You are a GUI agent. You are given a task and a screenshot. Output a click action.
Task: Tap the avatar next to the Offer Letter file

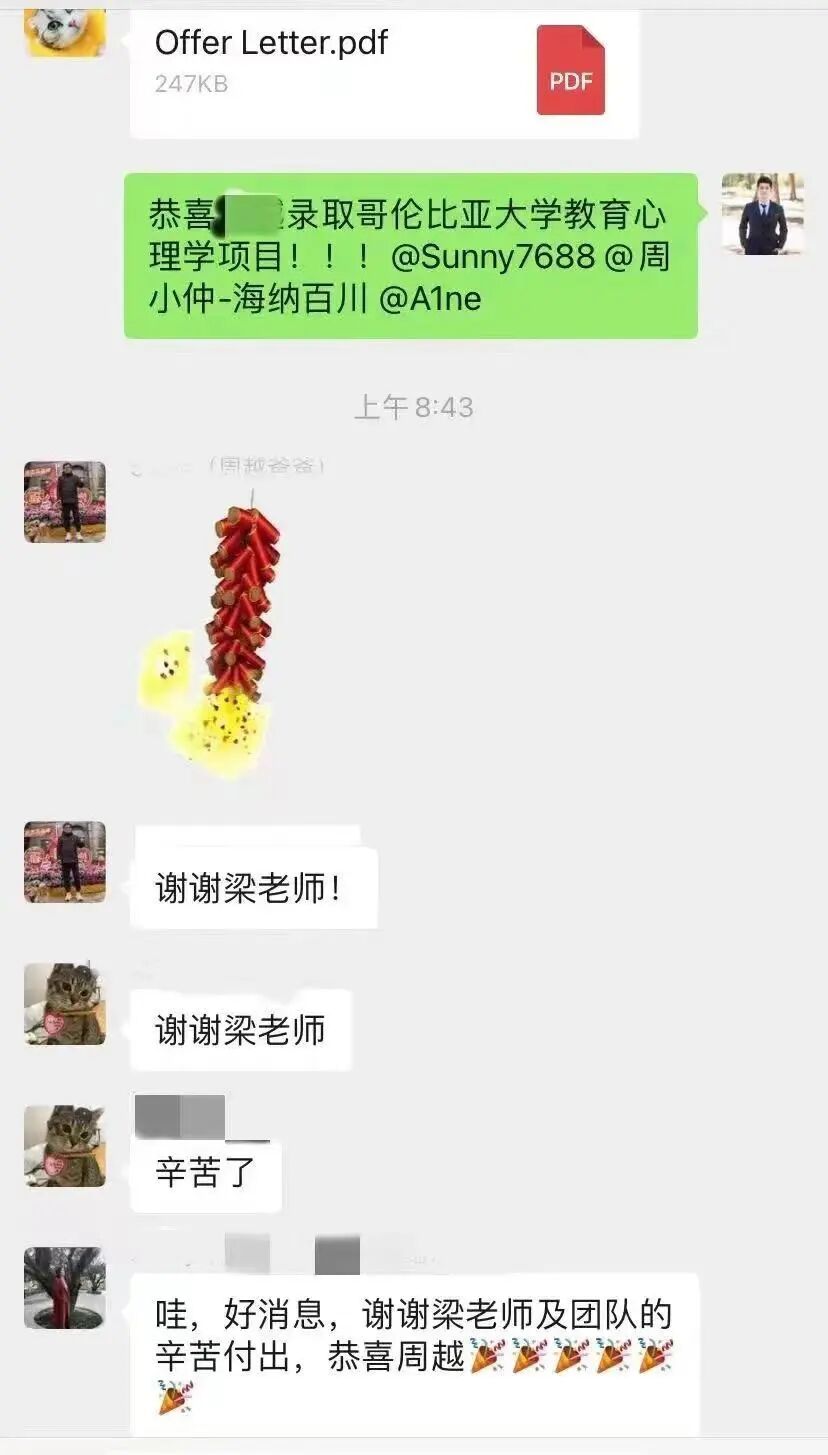[x=65, y=30]
